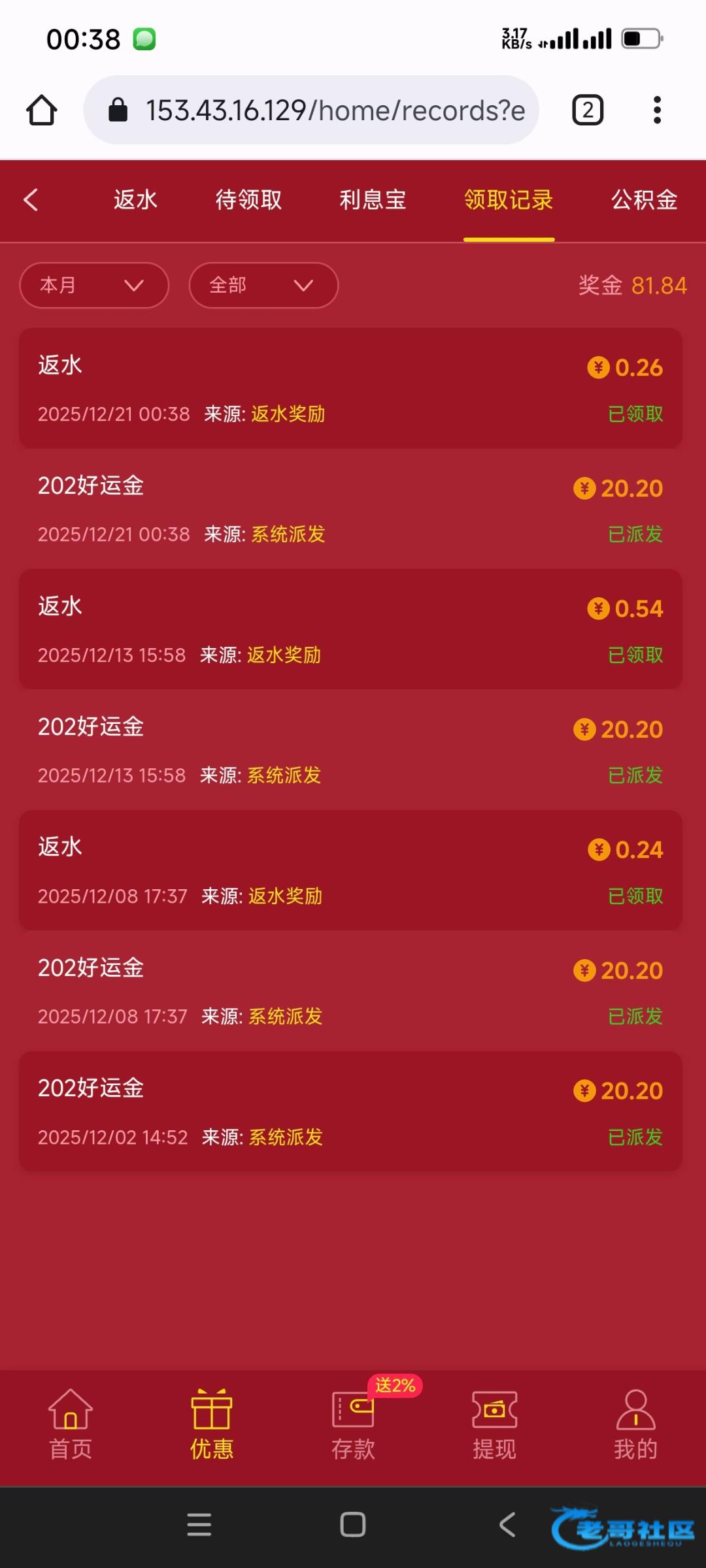Tap the system home button

[353, 1525]
